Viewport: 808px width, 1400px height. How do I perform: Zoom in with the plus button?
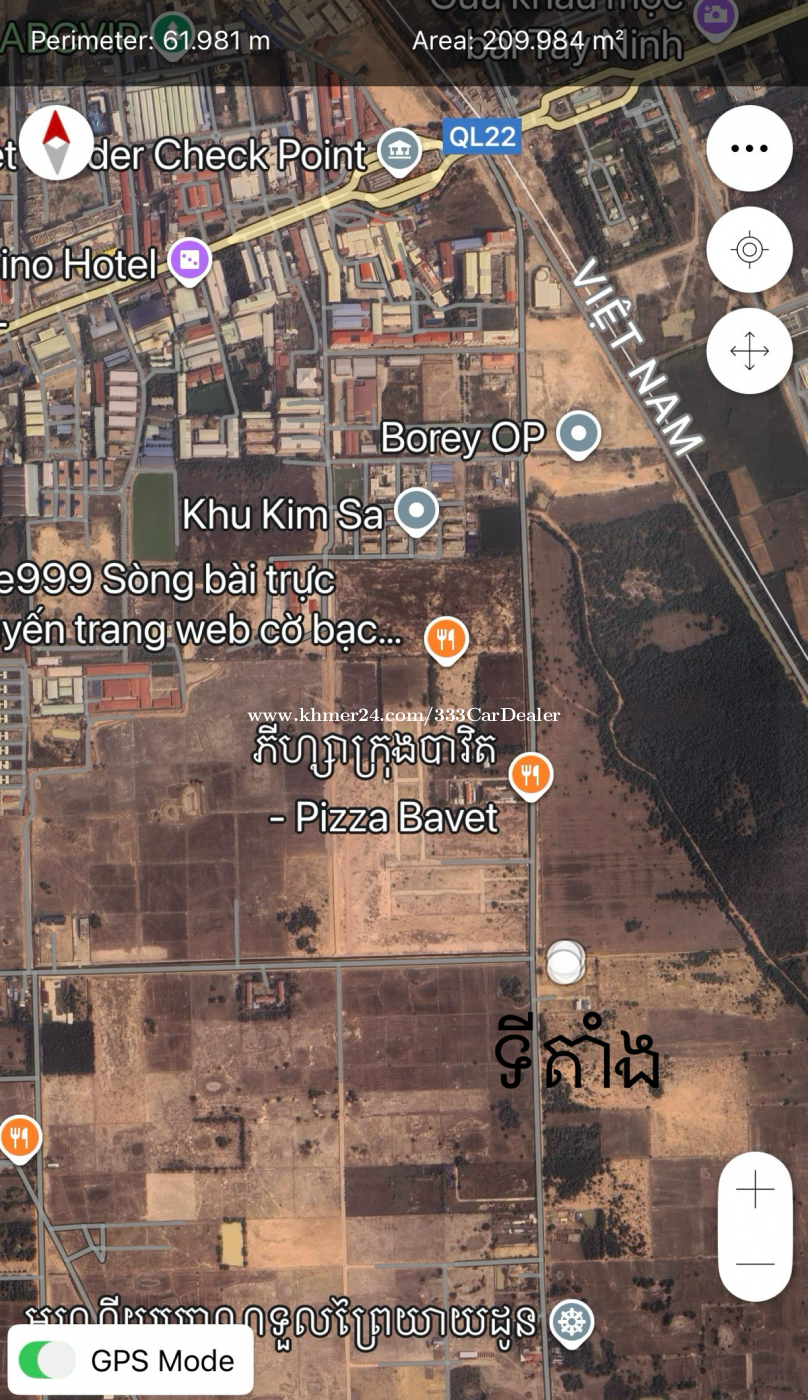[x=755, y=1190]
